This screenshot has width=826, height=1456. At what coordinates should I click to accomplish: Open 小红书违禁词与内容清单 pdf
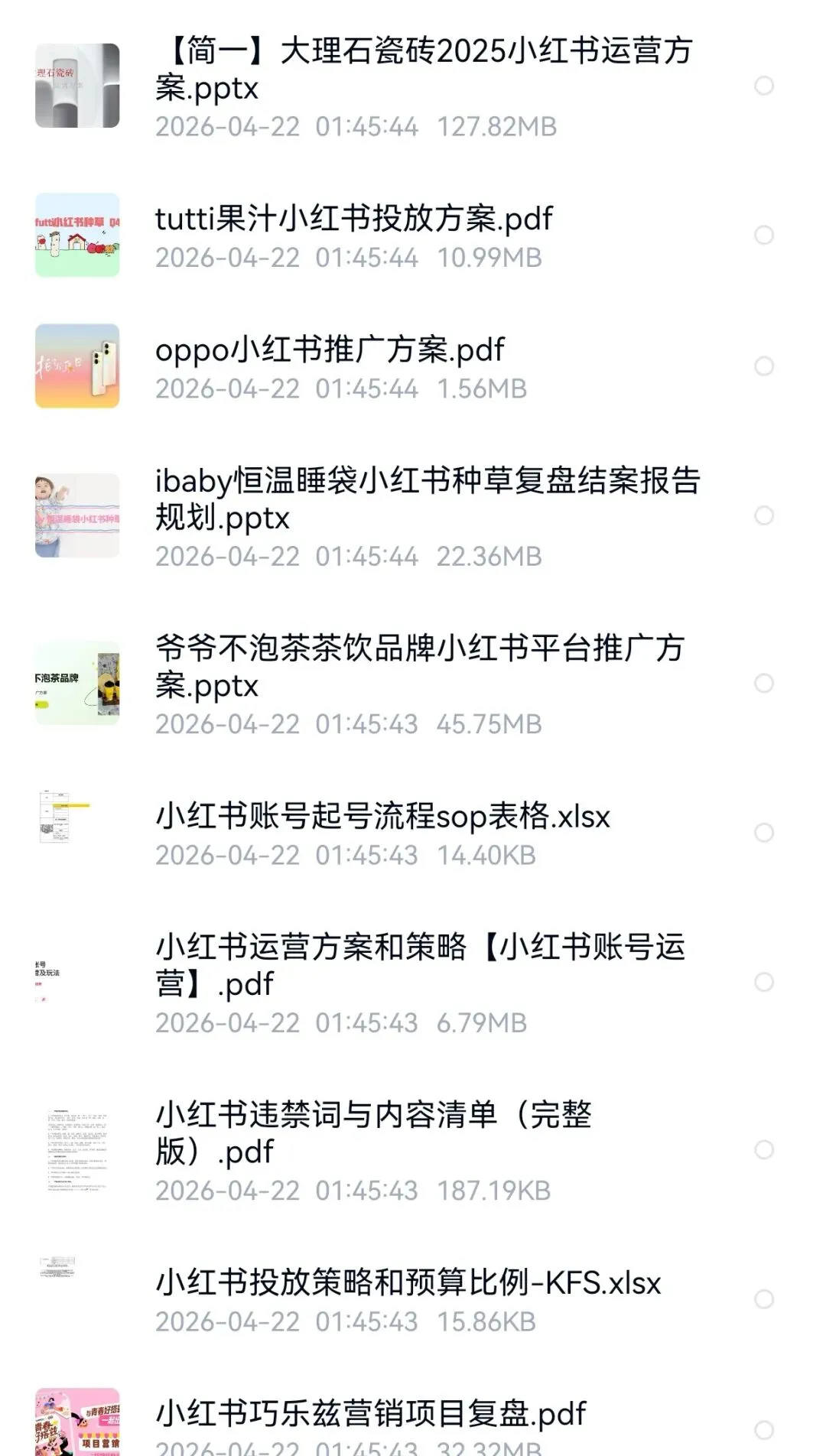(x=413, y=1150)
